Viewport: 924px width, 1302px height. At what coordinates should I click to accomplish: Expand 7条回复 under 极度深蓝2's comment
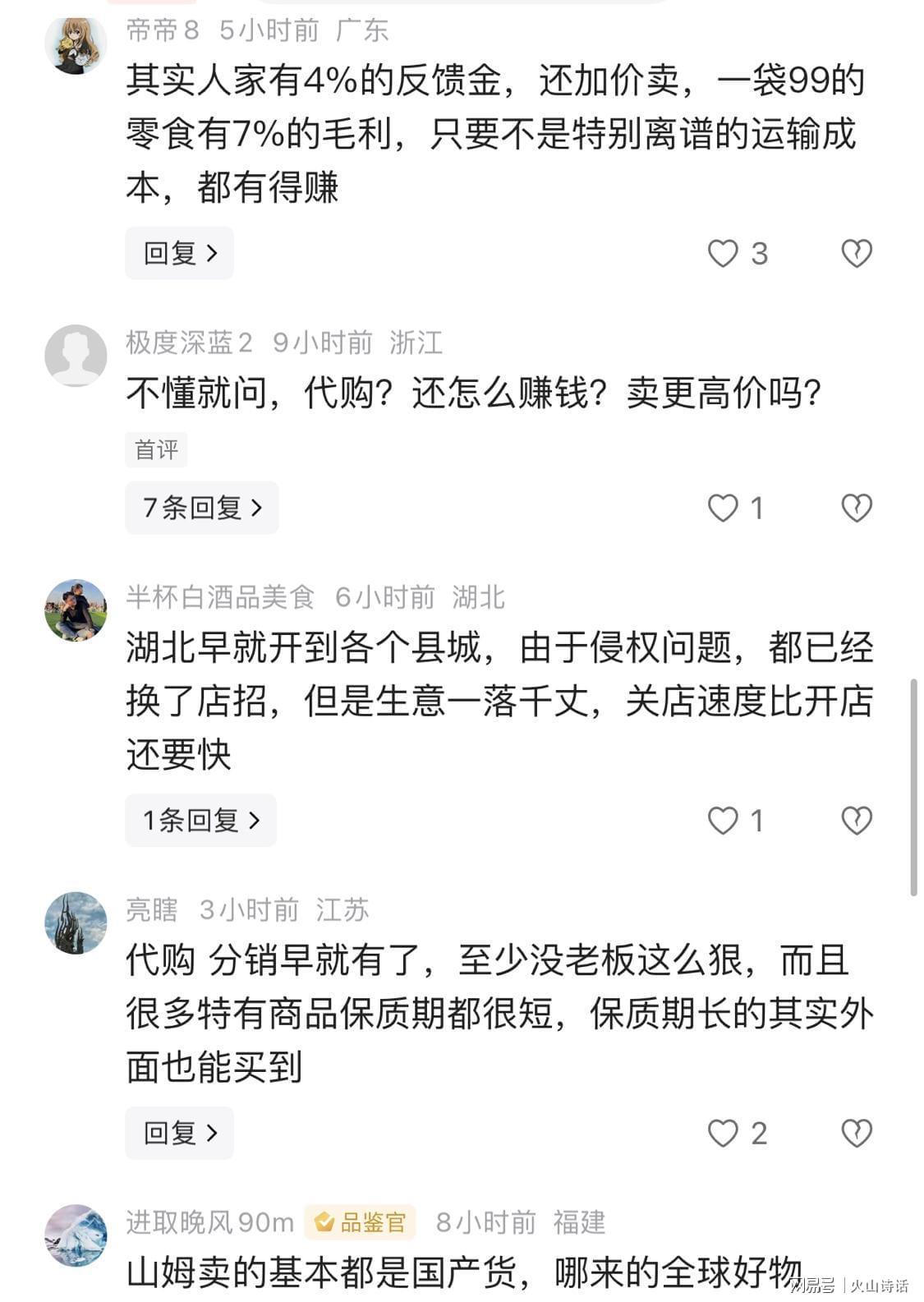pyautogui.click(x=201, y=508)
